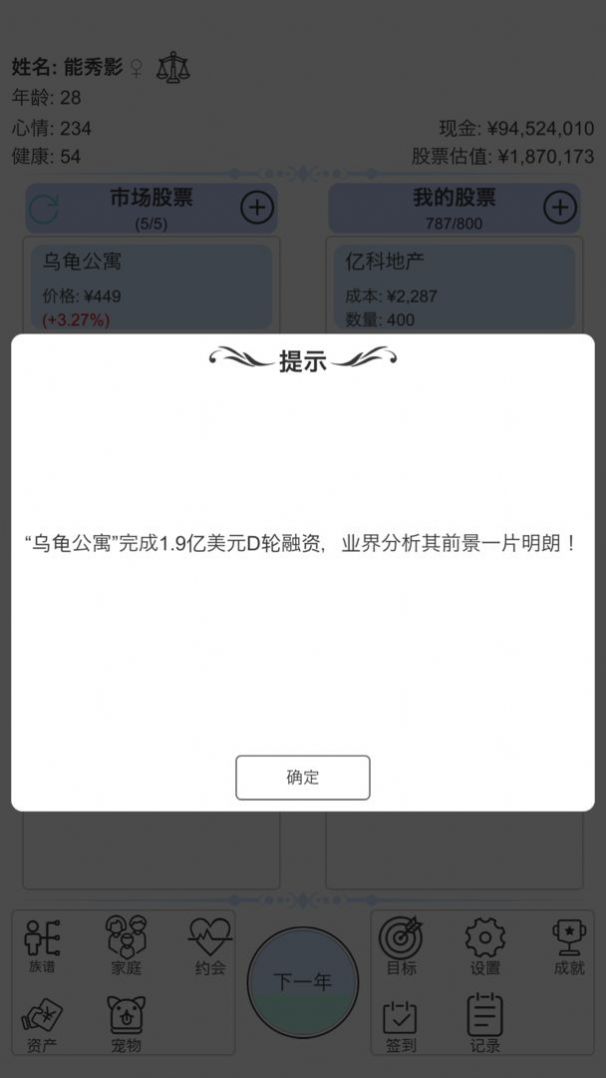606x1078 pixels.
Task: Open 签到 daily check-in
Action: [x=401, y=1024]
